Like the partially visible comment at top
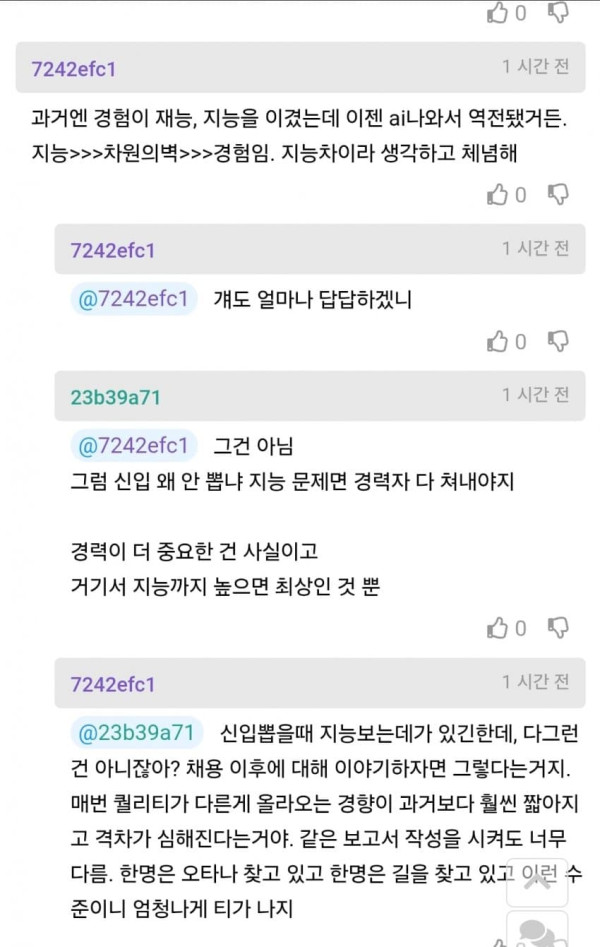 (x=497, y=12)
